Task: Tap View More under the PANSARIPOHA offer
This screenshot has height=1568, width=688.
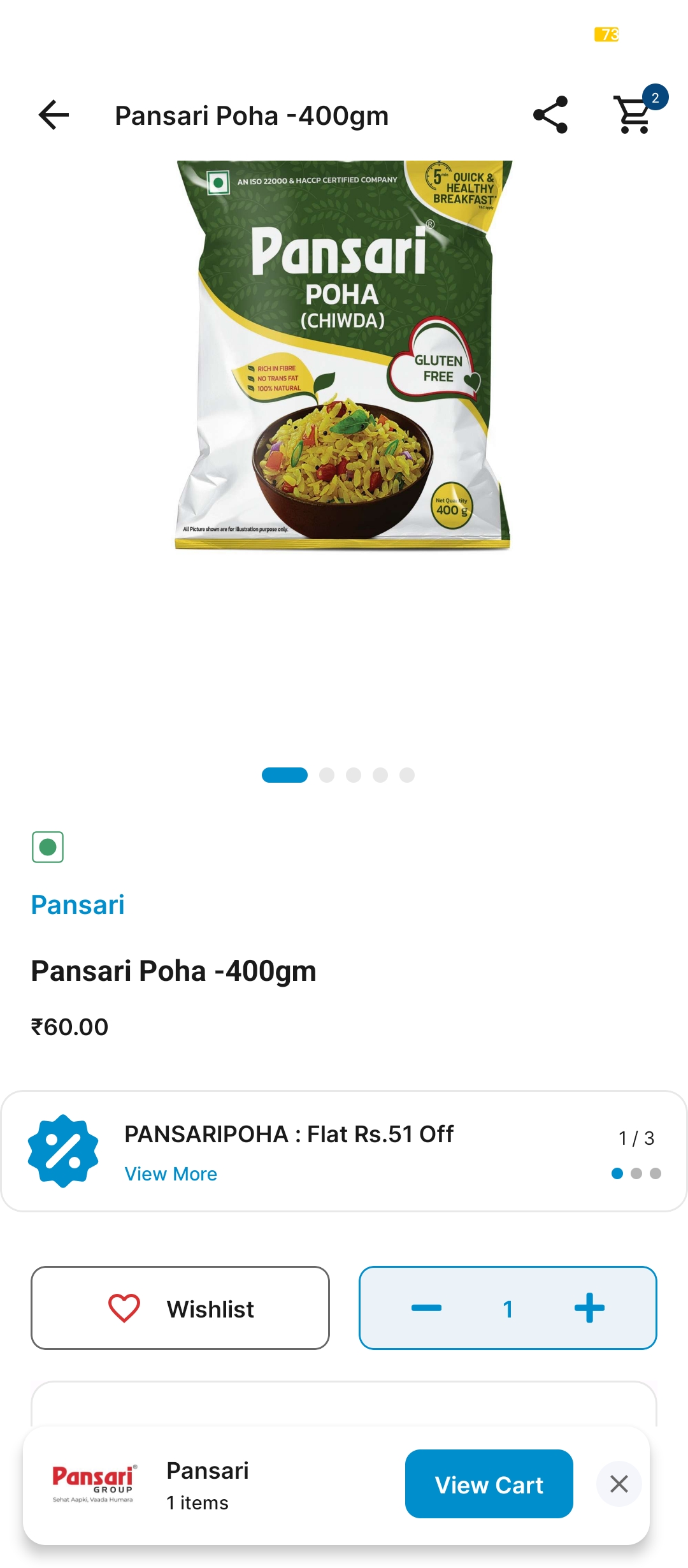Action: click(171, 1174)
